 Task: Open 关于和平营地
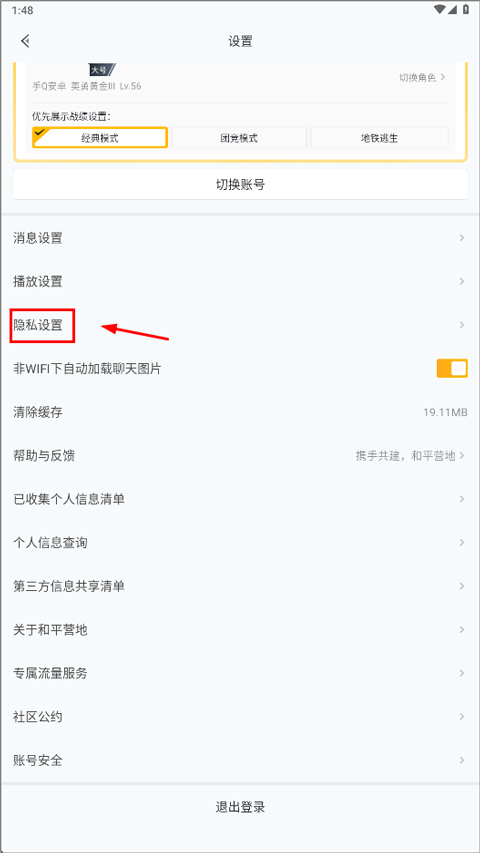tap(240, 630)
